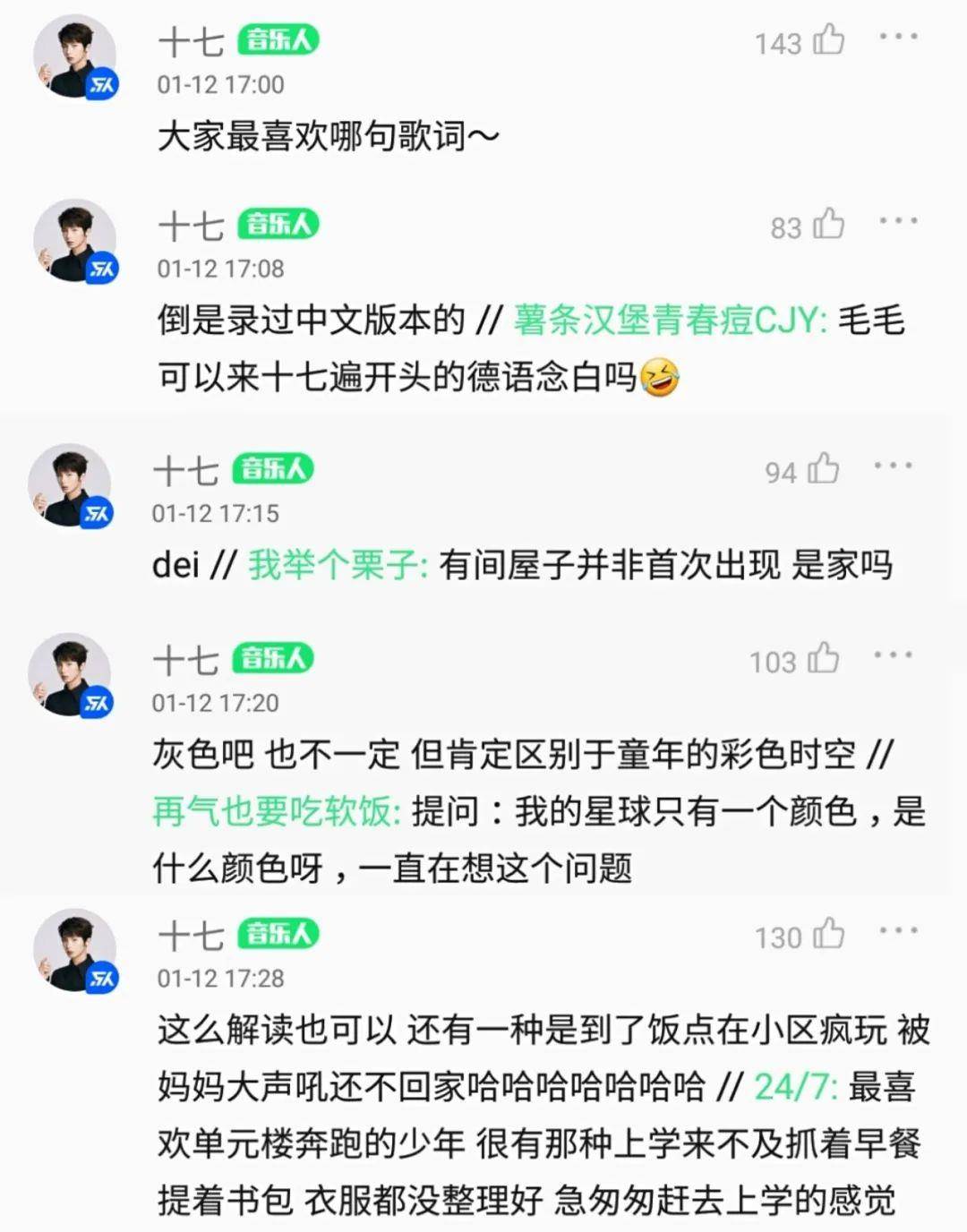Like the comment posted at 17:28
The width and height of the screenshot is (967, 1232).
click(x=828, y=935)
